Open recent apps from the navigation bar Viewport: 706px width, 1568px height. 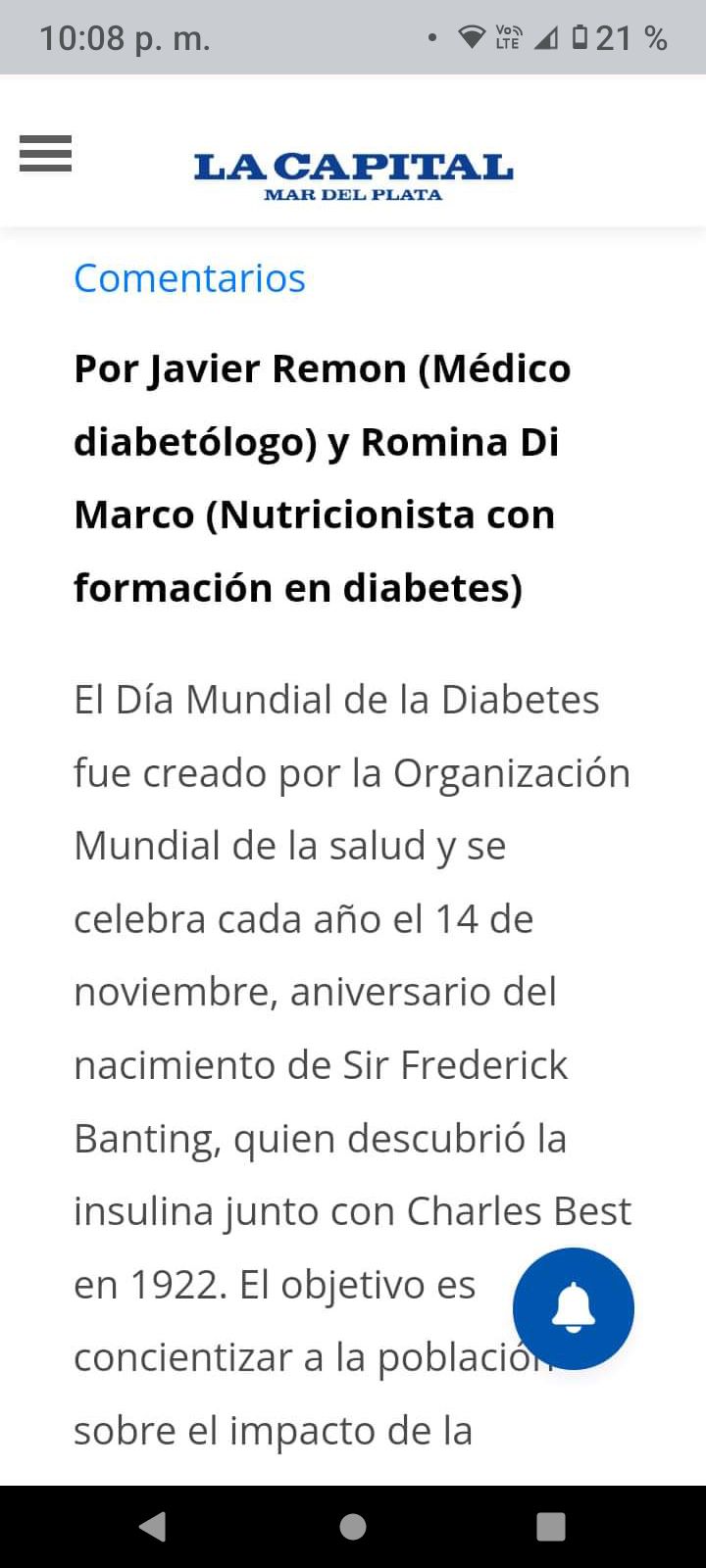tap(551, 1526)
